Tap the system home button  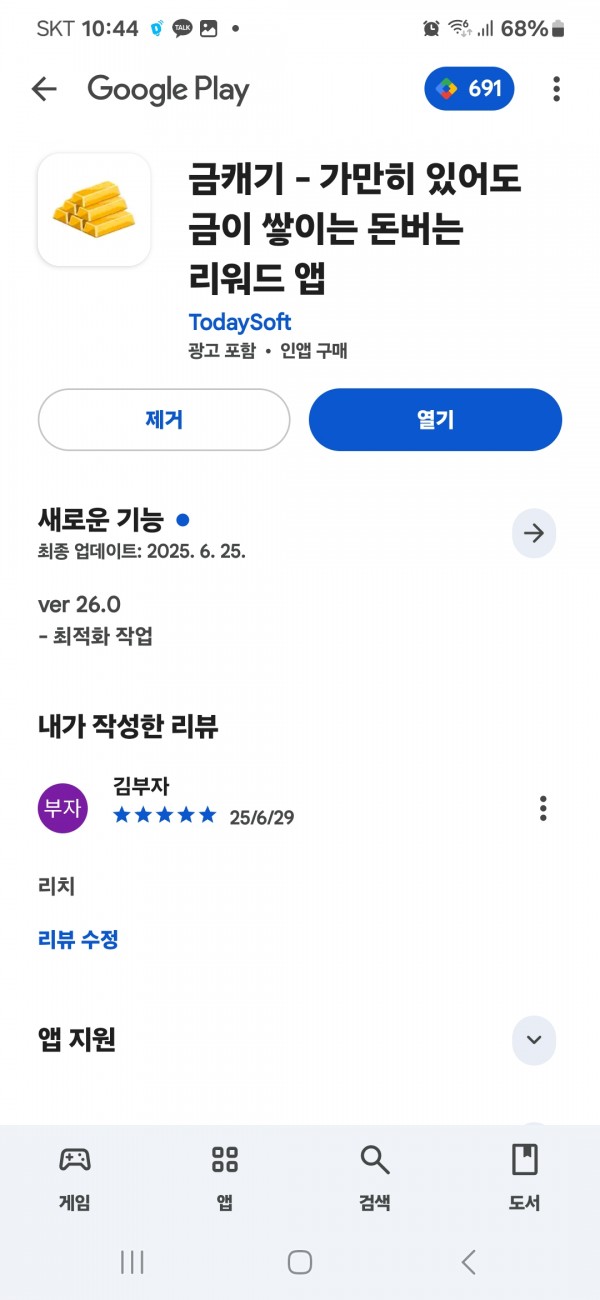[300, 1262]
